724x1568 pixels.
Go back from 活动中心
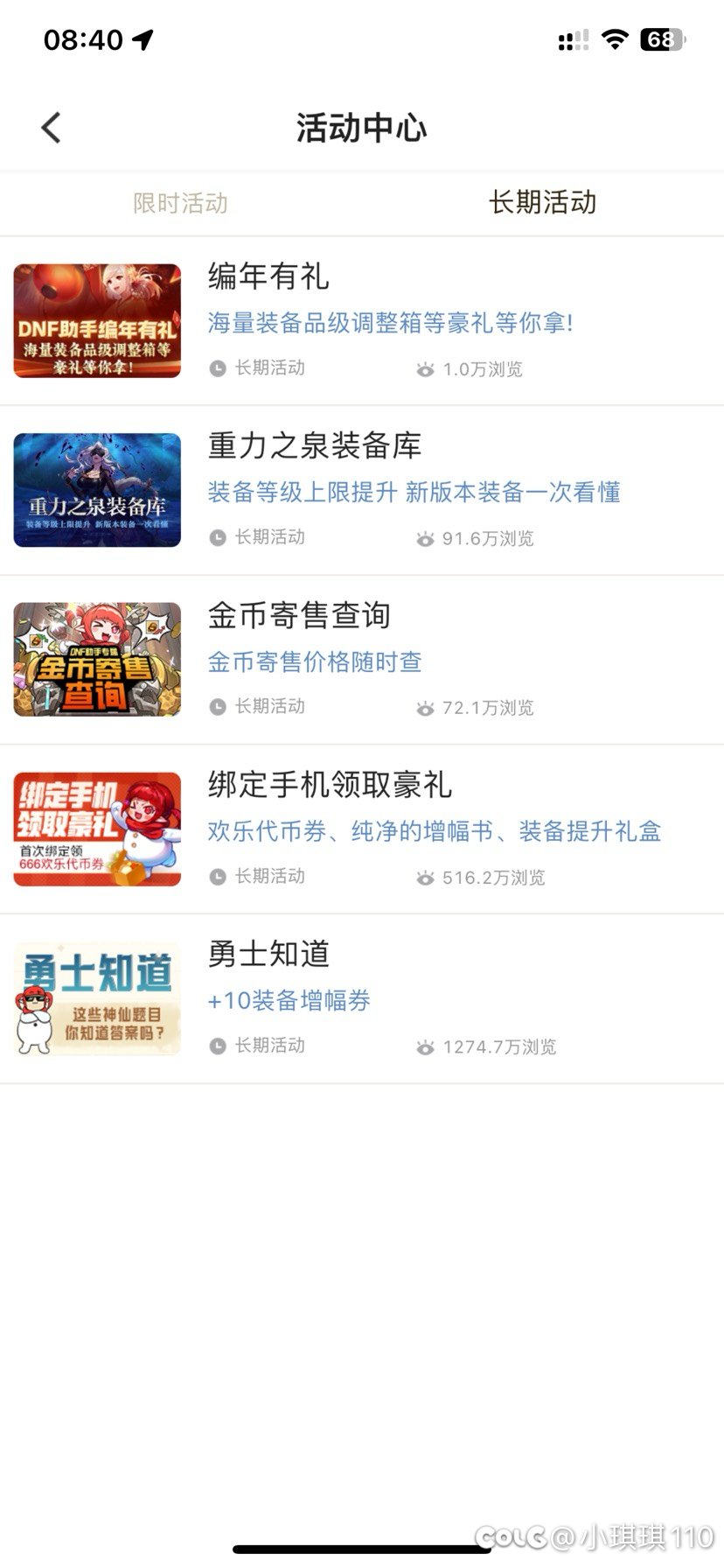pyautogui.click(x=52, y=128)
